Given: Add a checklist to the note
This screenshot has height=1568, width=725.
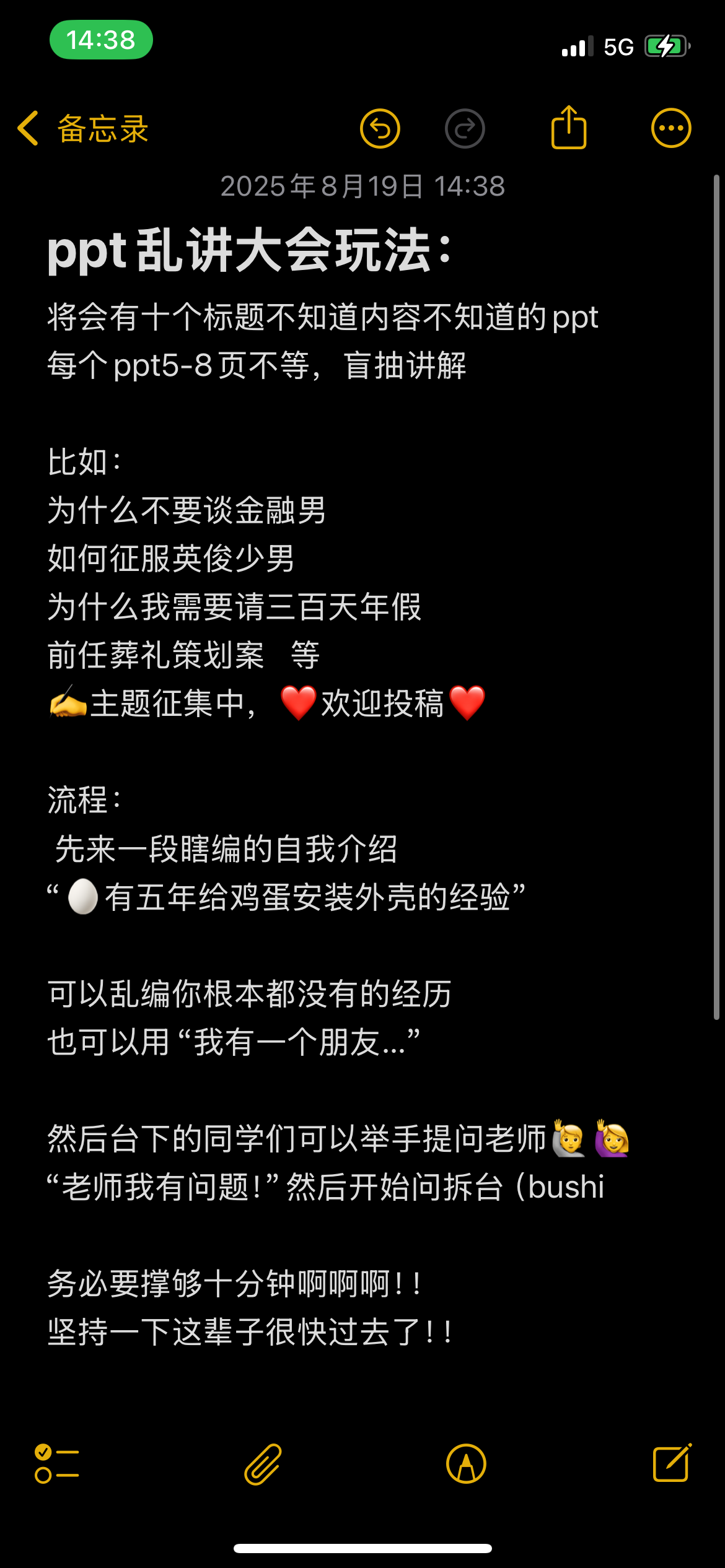Looking at the screenshot, I should (x=56, y=1463).
